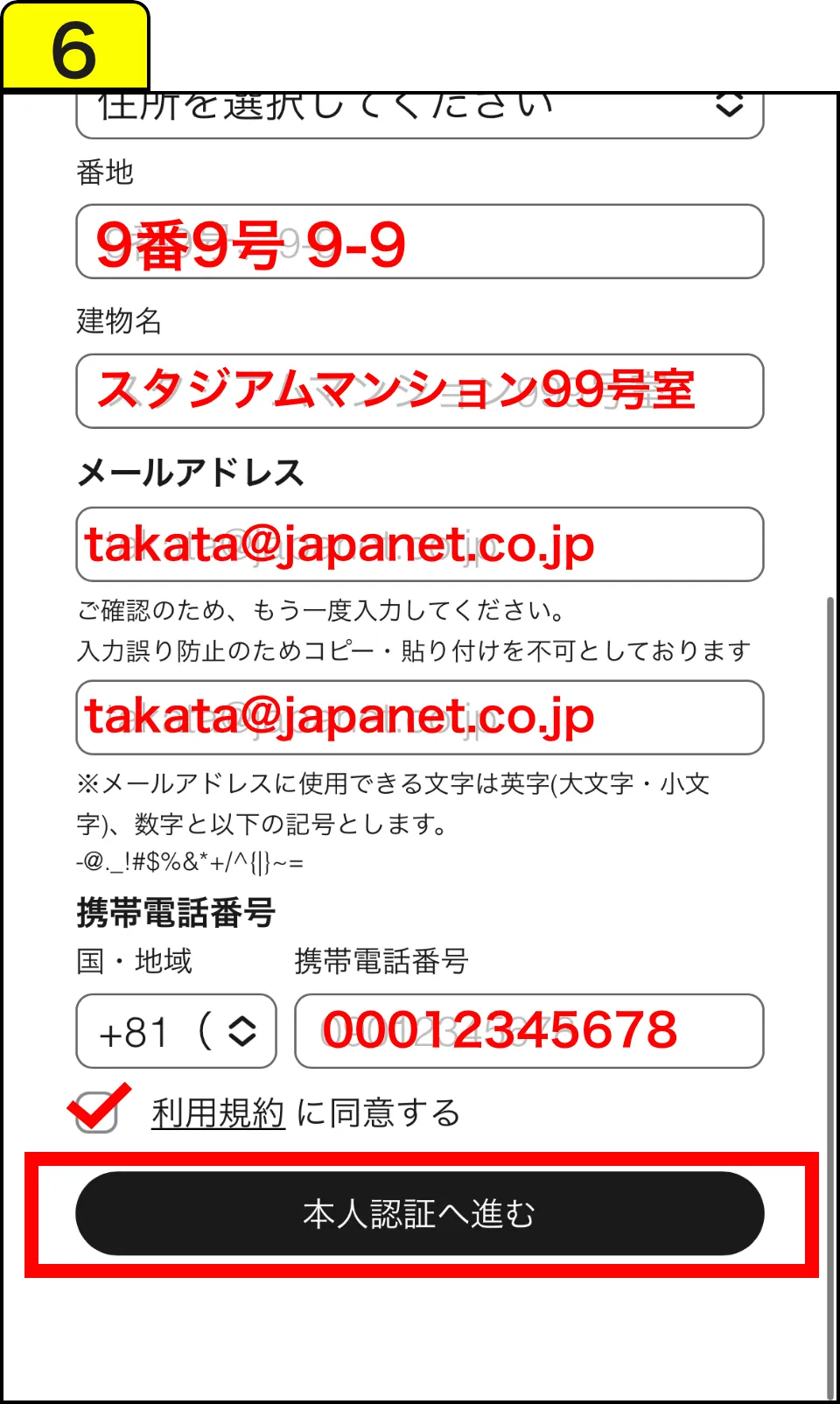Tap the 建物名 input field
This screenshot has width=840, height=1404.
pos(418,390)
